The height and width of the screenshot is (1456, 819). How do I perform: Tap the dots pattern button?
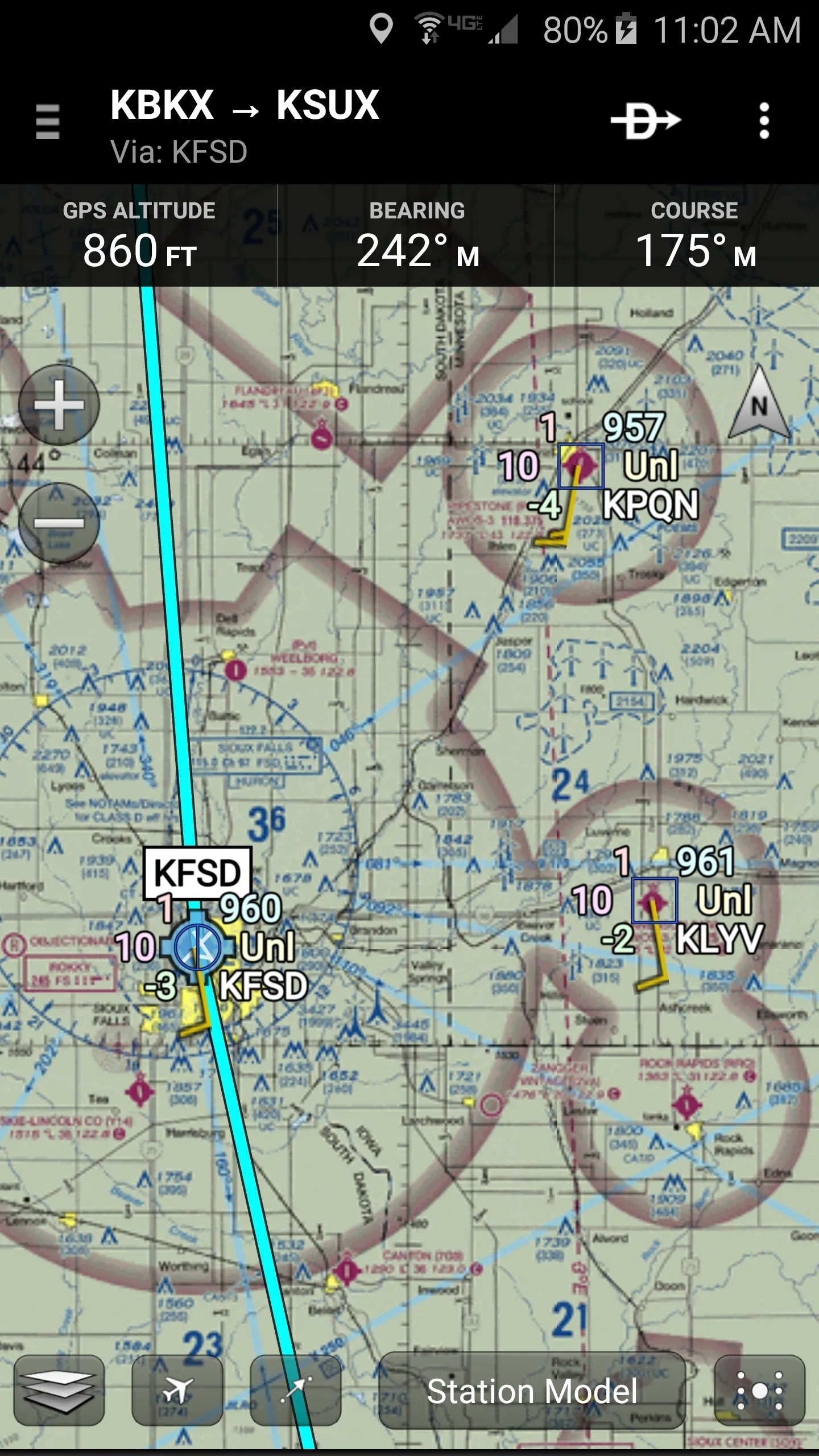coord(759,1391)
